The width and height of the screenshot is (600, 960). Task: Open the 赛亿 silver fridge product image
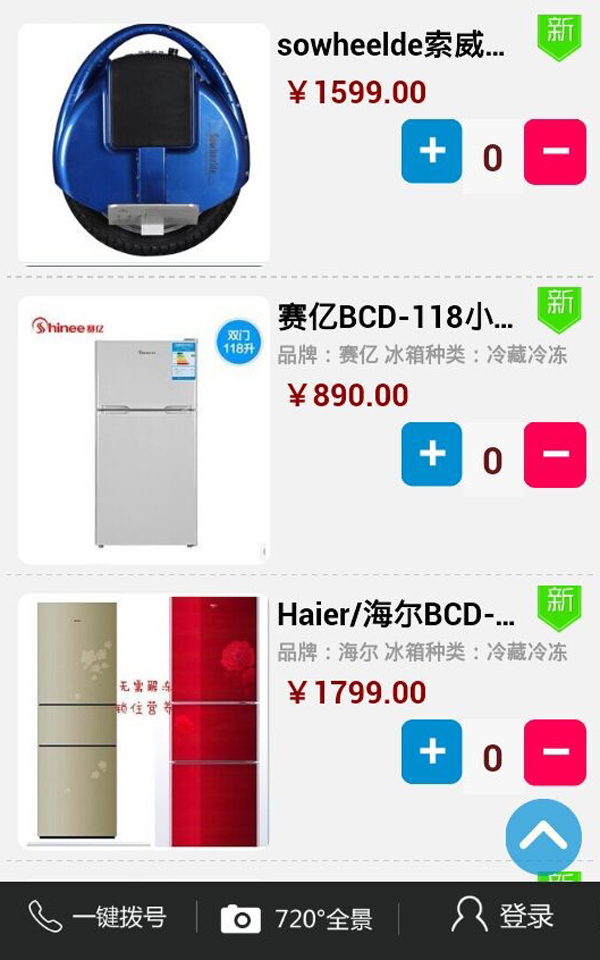click(144, 430)
